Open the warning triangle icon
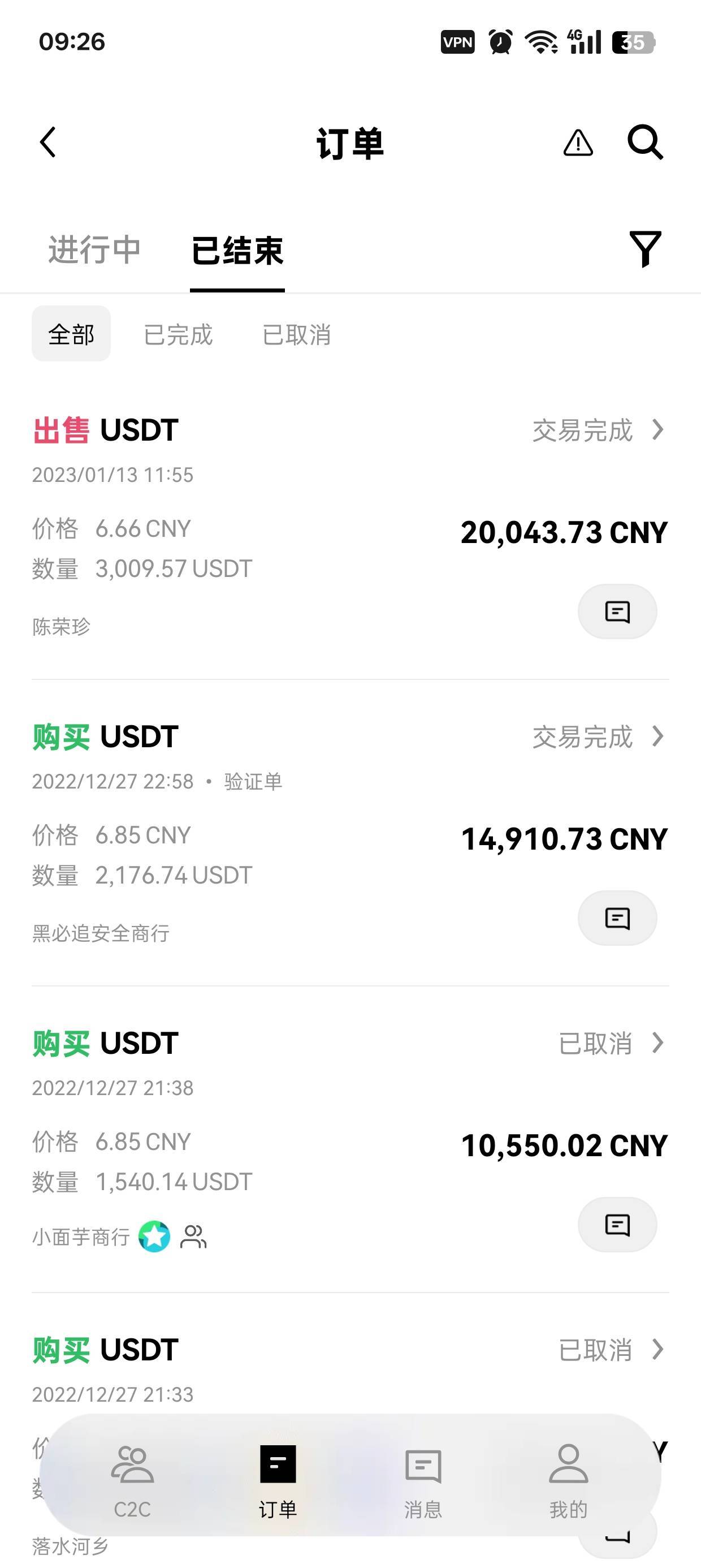The width and height of the screenshot is (701, 1568). click(578, 143)
